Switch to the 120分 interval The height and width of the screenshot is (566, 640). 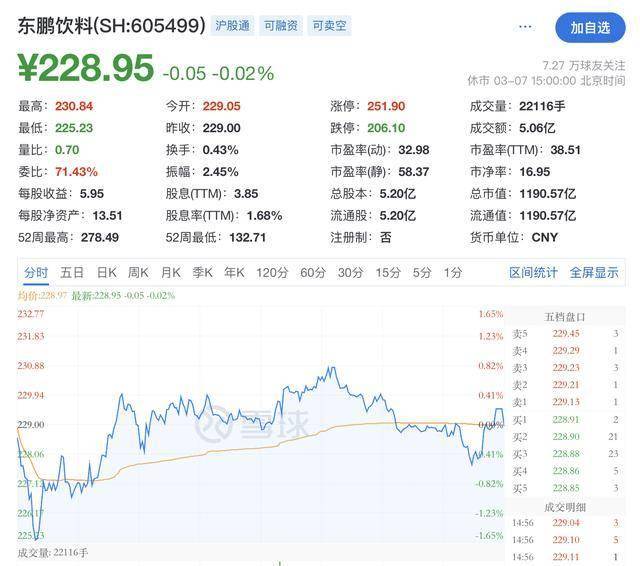coord(271,272)
